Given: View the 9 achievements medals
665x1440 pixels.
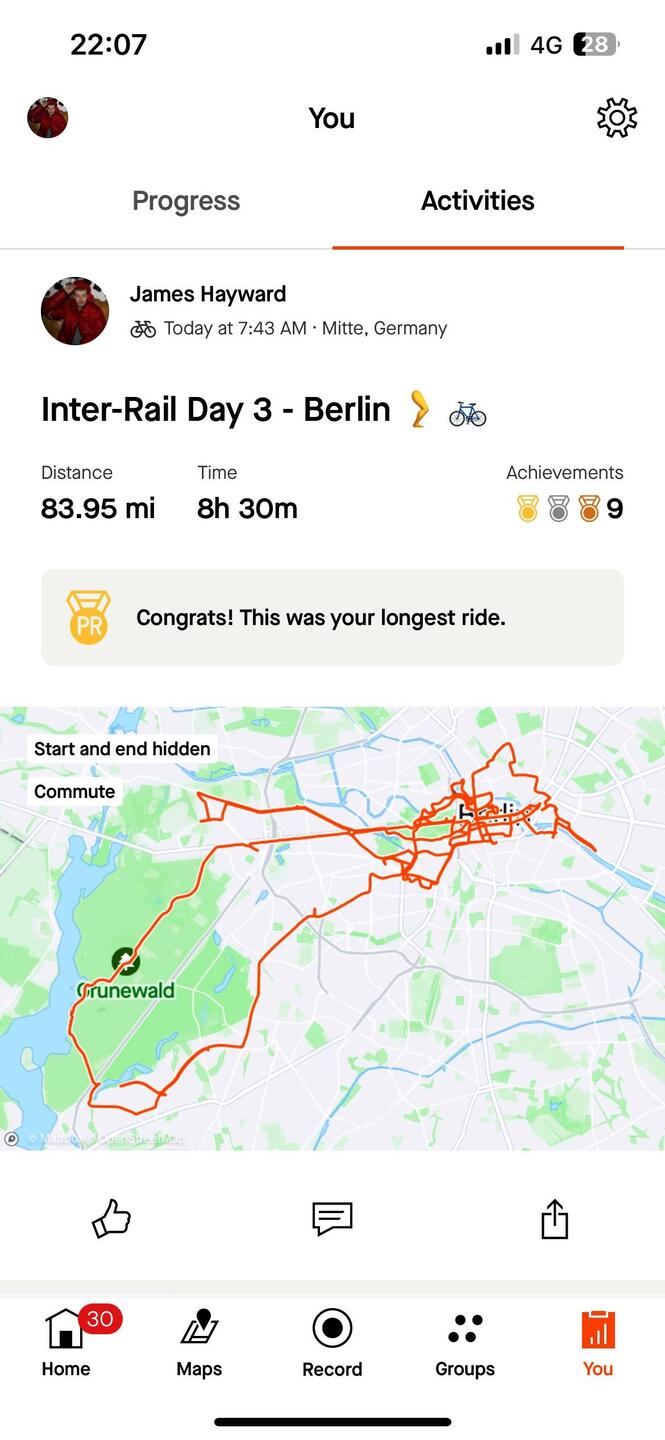Looking at the screenshot, I should [567, 509].
